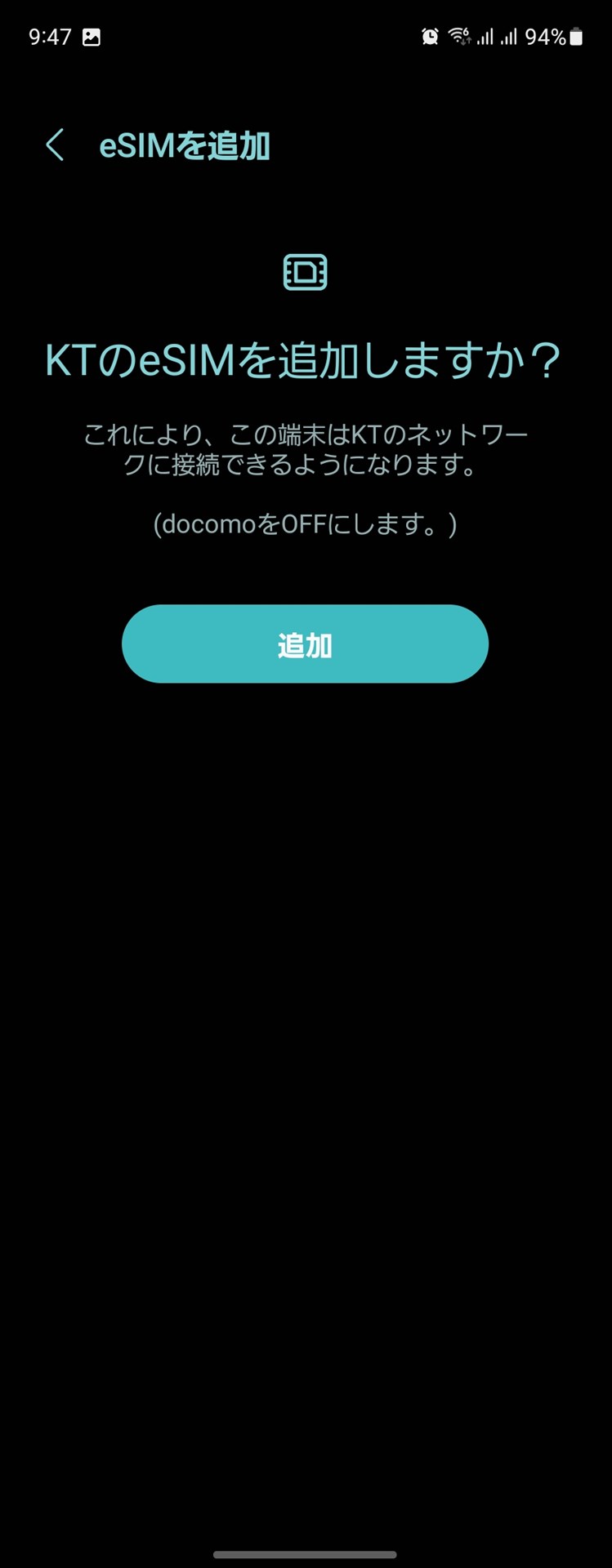
Task: Tap the docomoをOFFにします notice text
Action: [x=306, y=523]
